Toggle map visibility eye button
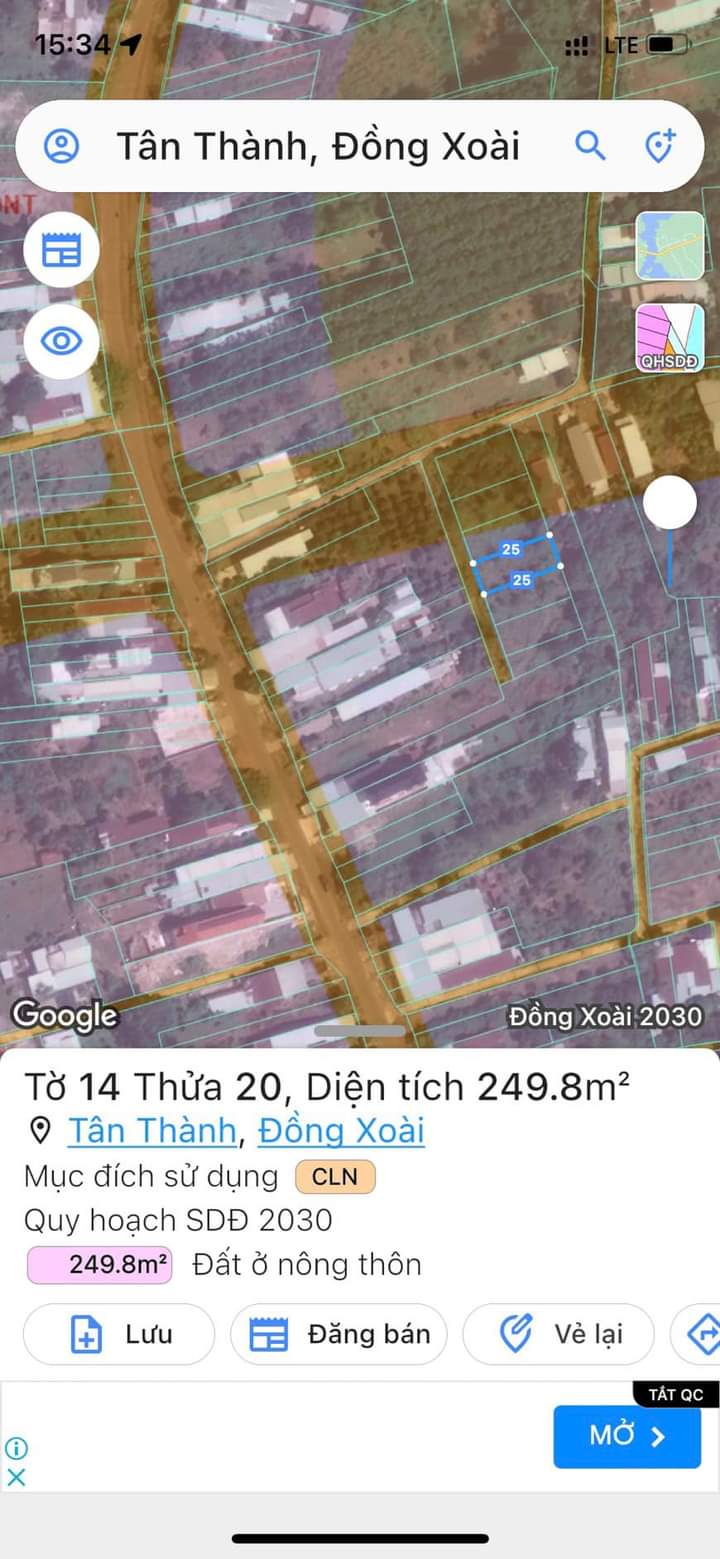Screen dimensions: 720x1559 click(x=61, y=342)
